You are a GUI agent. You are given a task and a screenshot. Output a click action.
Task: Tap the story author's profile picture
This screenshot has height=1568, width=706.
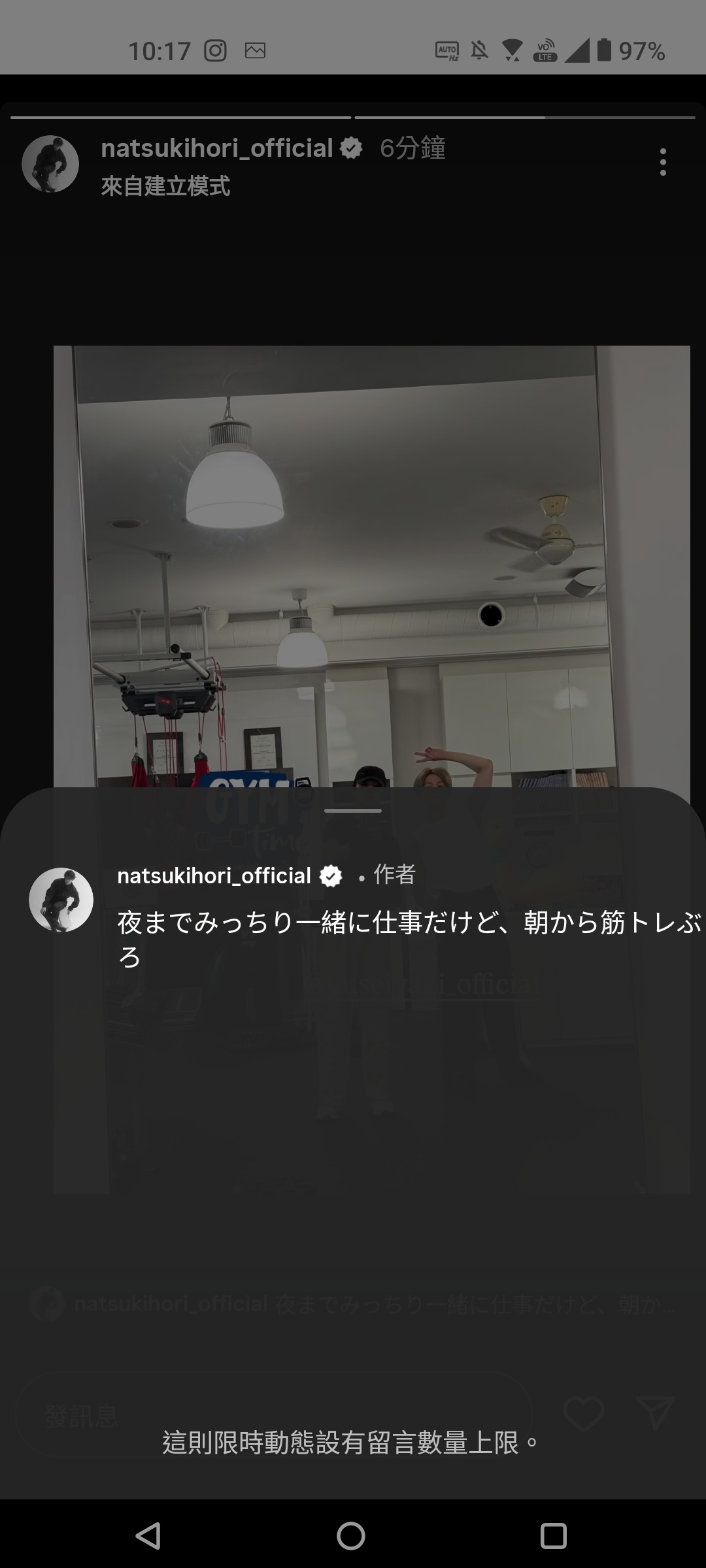(50, 164)
